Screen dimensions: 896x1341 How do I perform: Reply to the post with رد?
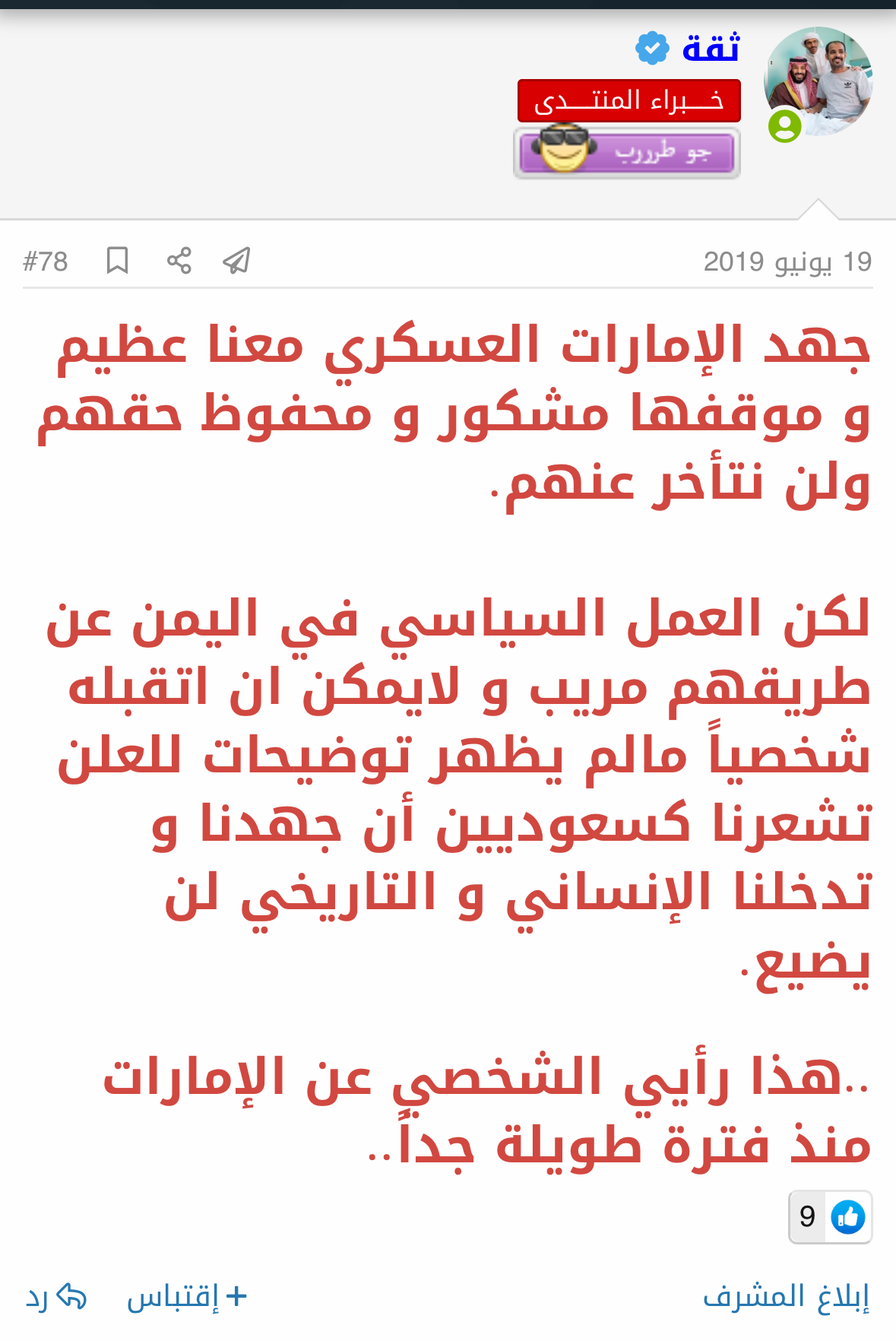pyautogui.click(x=56, y=1297)
